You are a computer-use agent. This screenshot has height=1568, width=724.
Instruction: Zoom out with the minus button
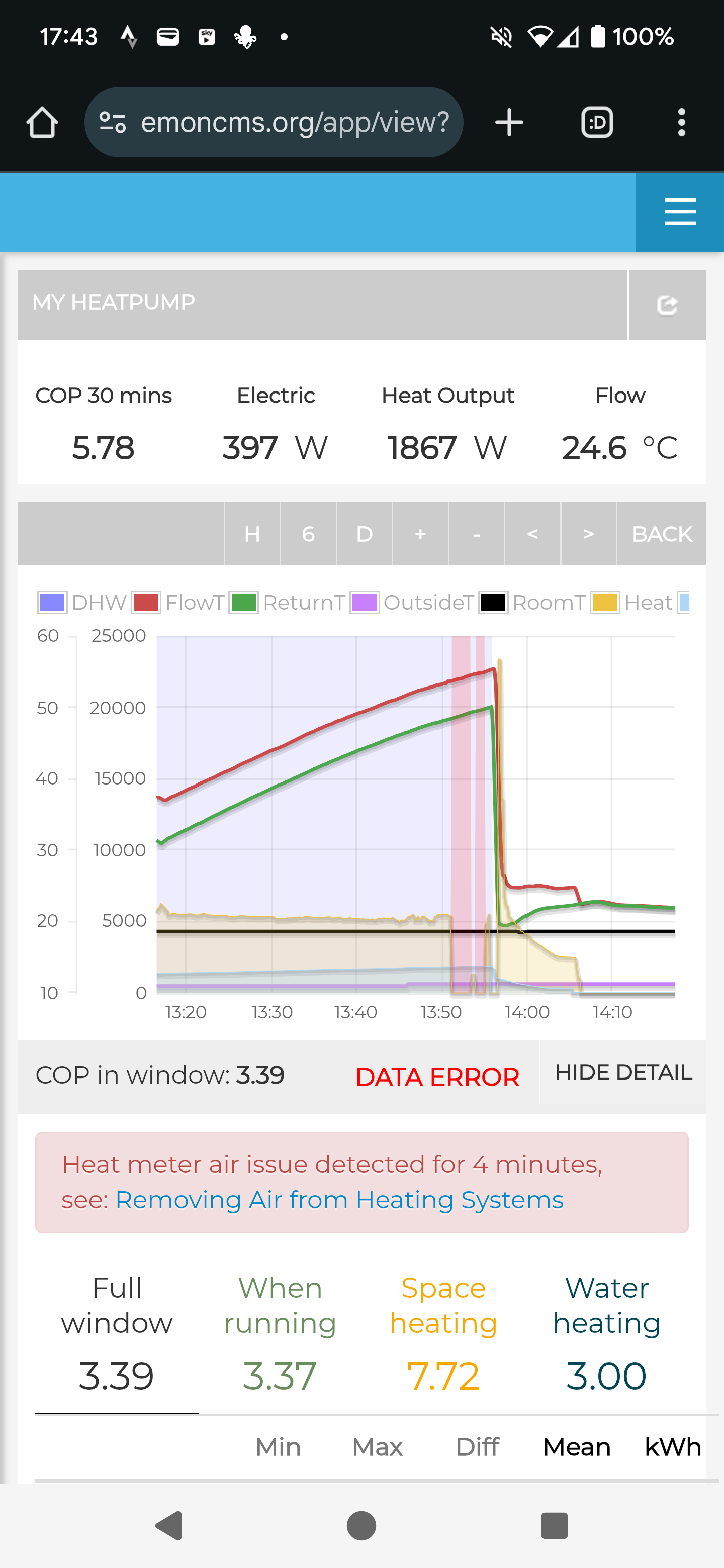click(x=476, y=534)
